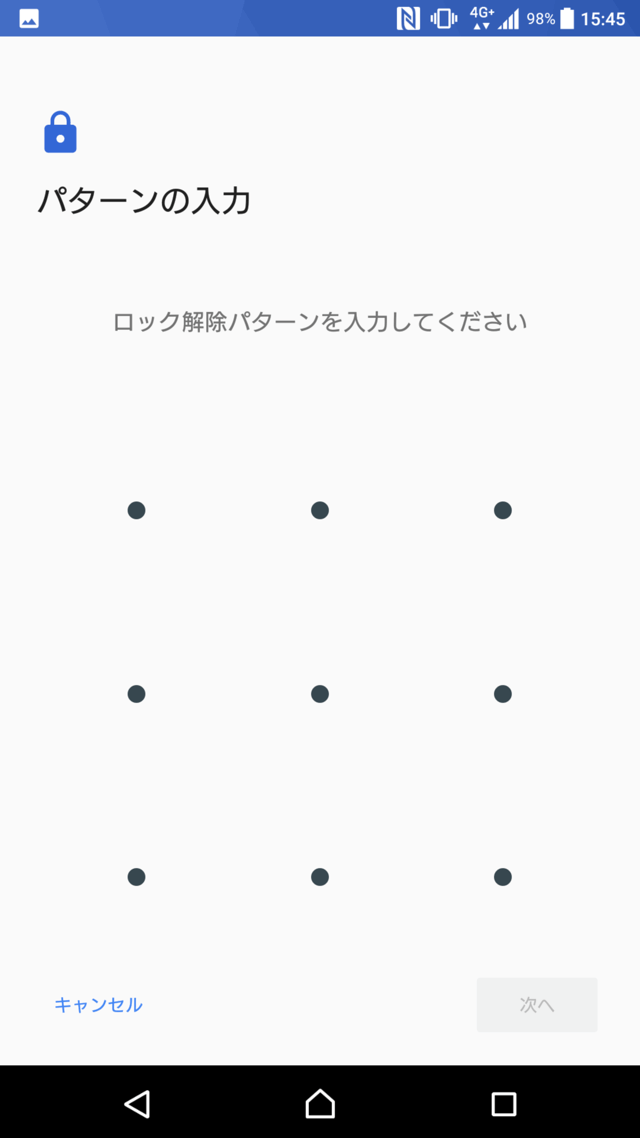
Task: Touch the top-left pattern dot
Action: tap(137, 510)
